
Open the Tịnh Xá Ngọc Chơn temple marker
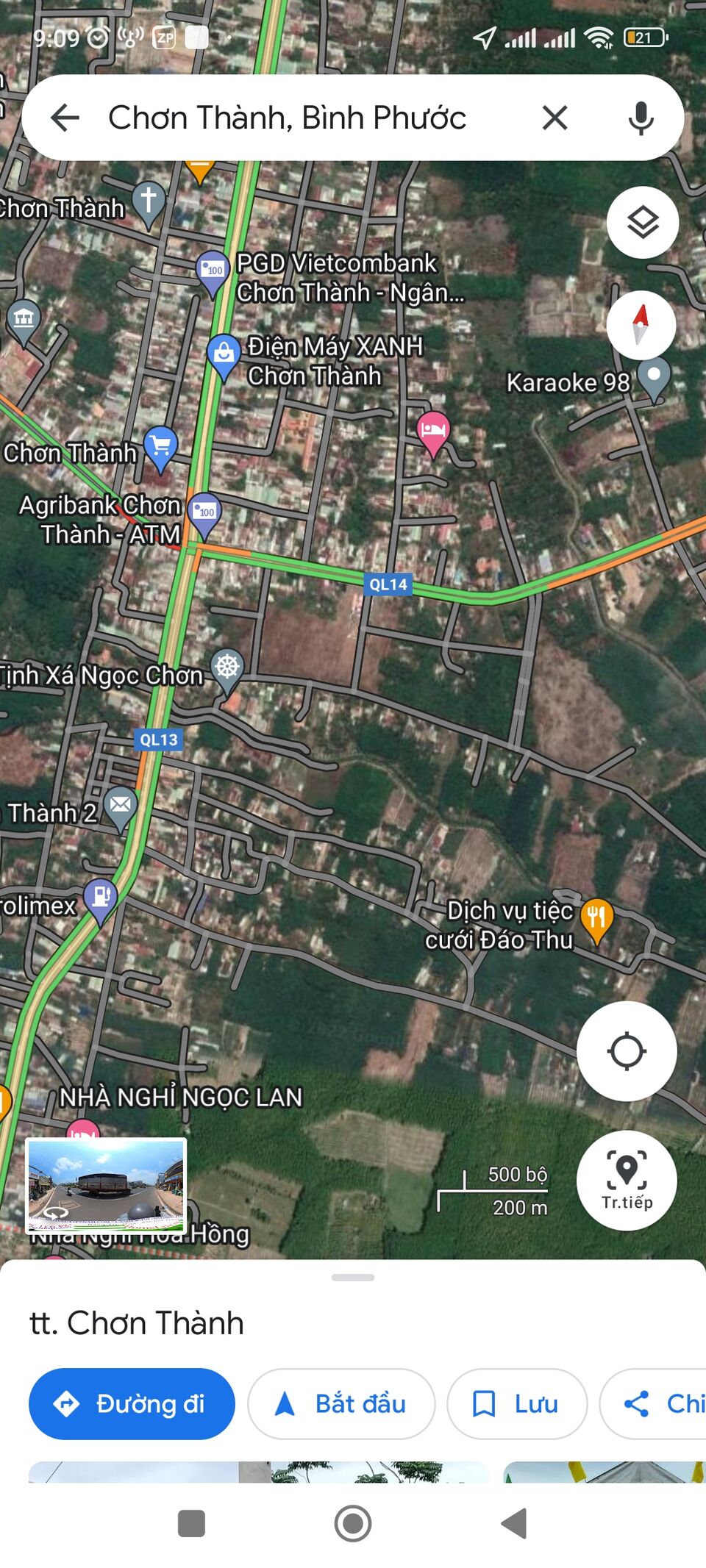coord(228,667)
